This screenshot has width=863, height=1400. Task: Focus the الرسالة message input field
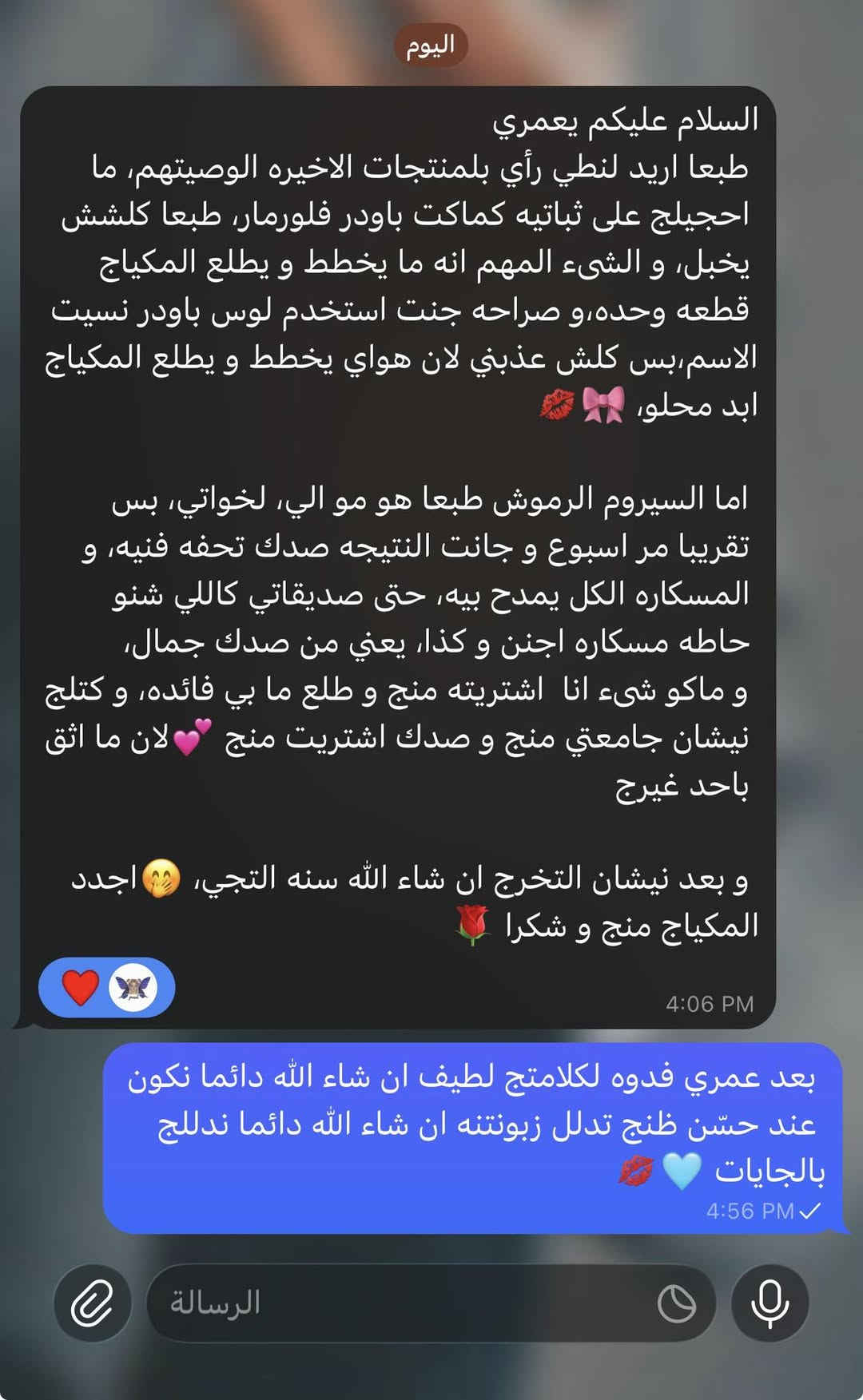tap(400, 1303)
